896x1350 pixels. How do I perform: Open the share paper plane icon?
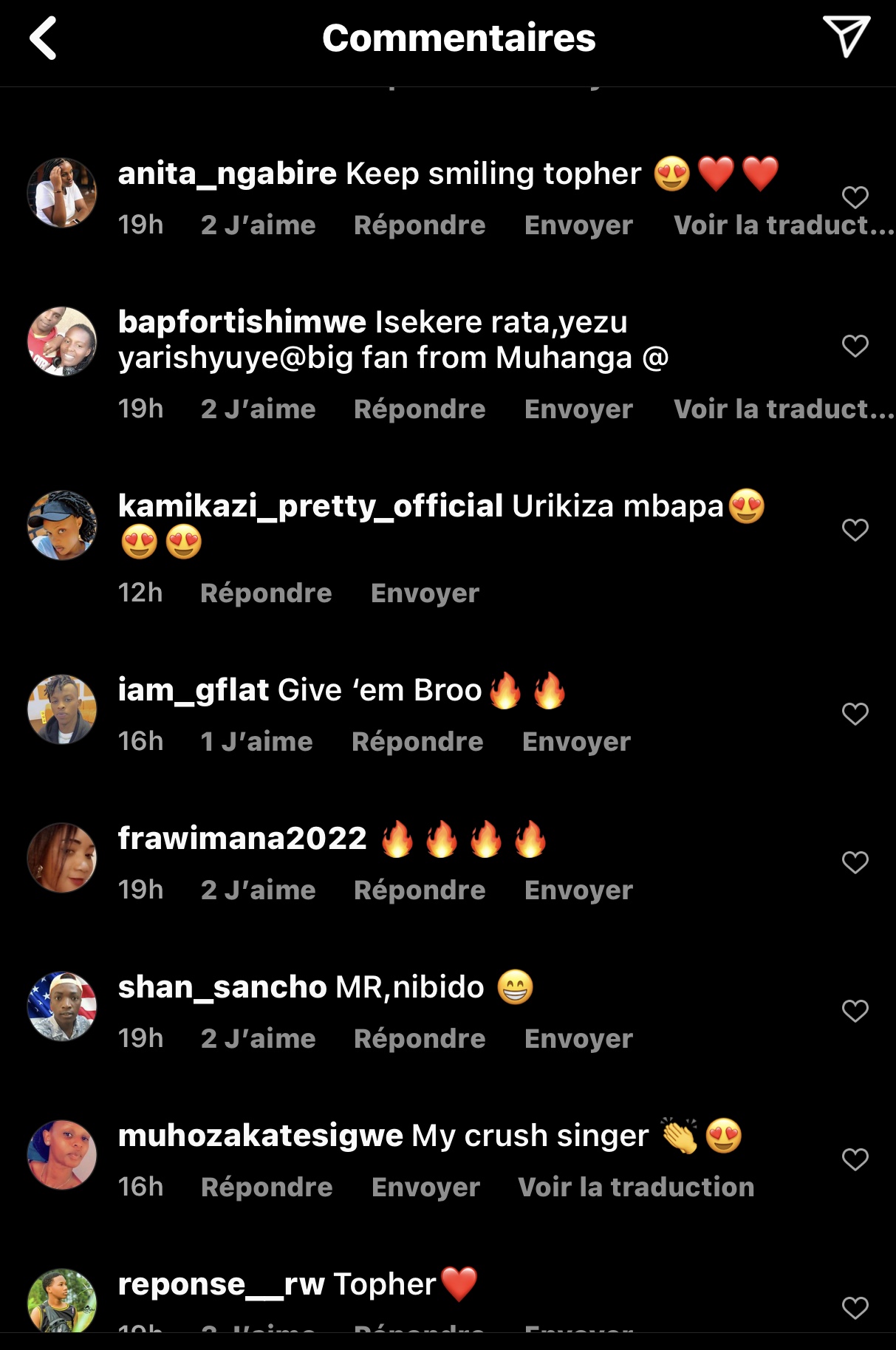pyautogui.click(x=846, y=37)
